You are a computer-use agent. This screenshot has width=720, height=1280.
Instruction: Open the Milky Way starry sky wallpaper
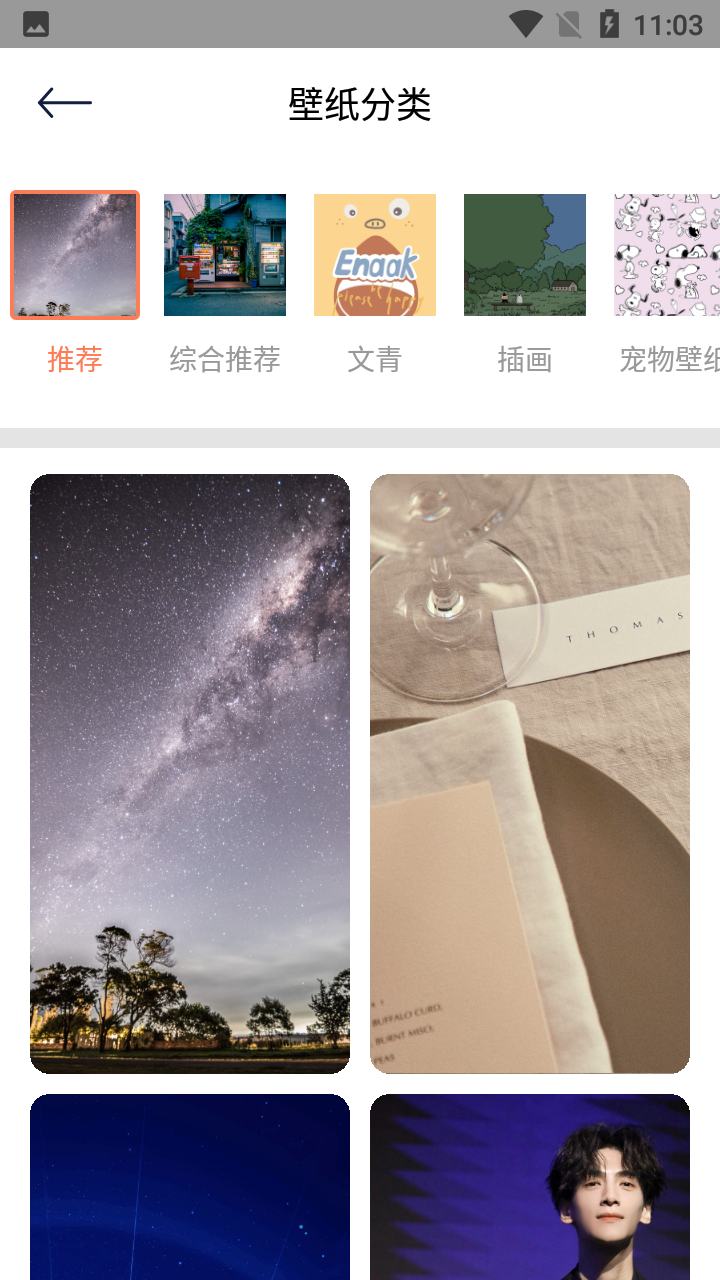[190, 774]
